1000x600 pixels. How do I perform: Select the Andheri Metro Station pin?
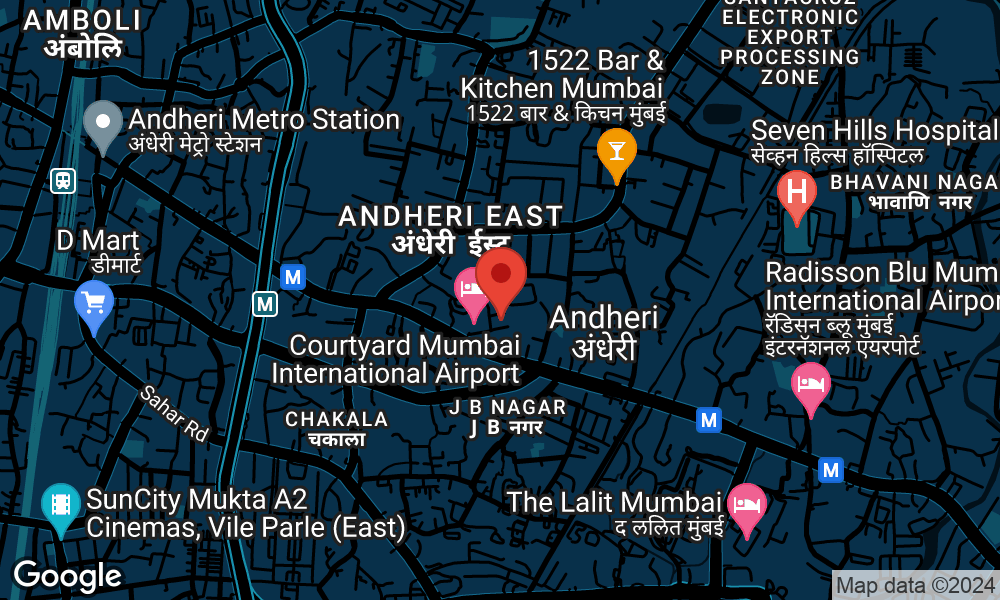[x=102, y=124]
